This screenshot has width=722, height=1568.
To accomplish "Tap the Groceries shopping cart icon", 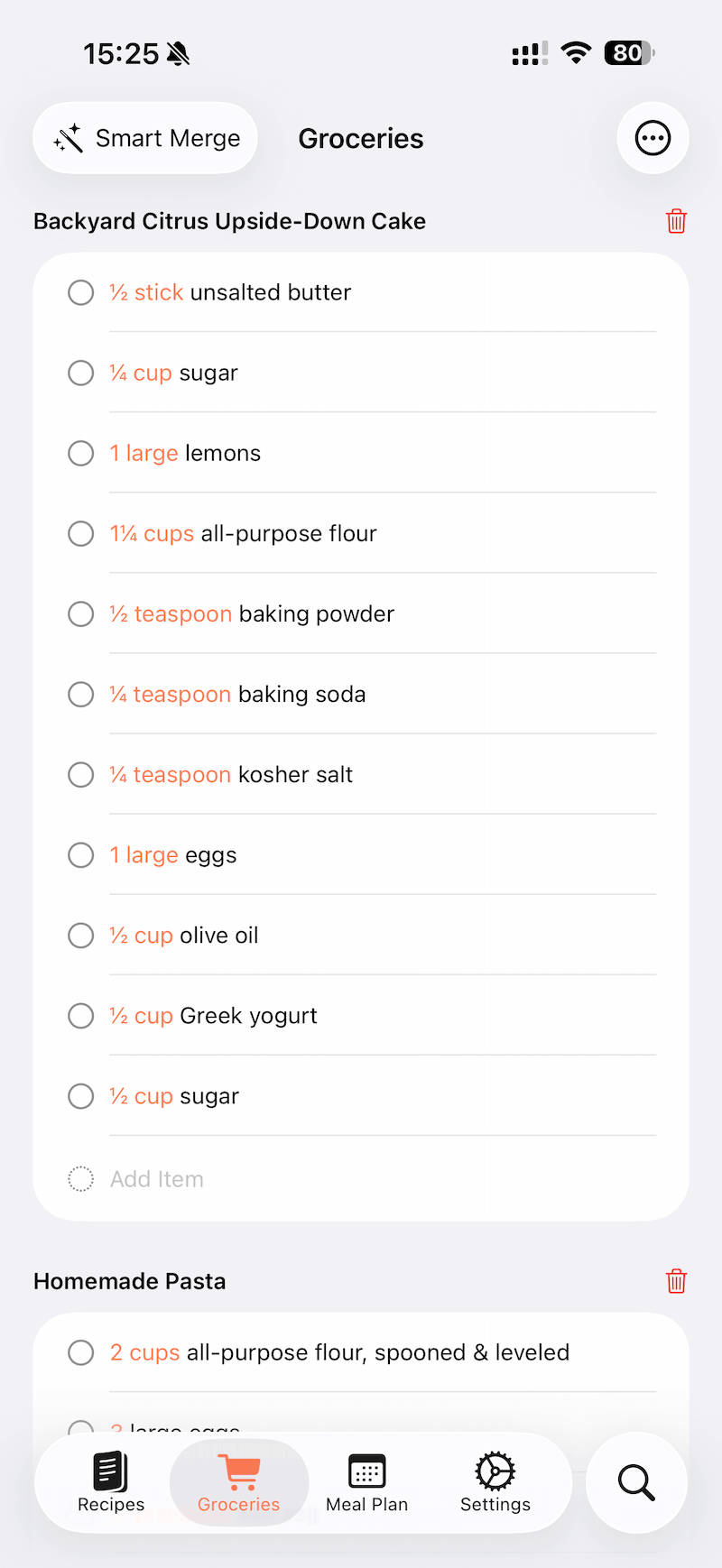I will pos(238,1472).
